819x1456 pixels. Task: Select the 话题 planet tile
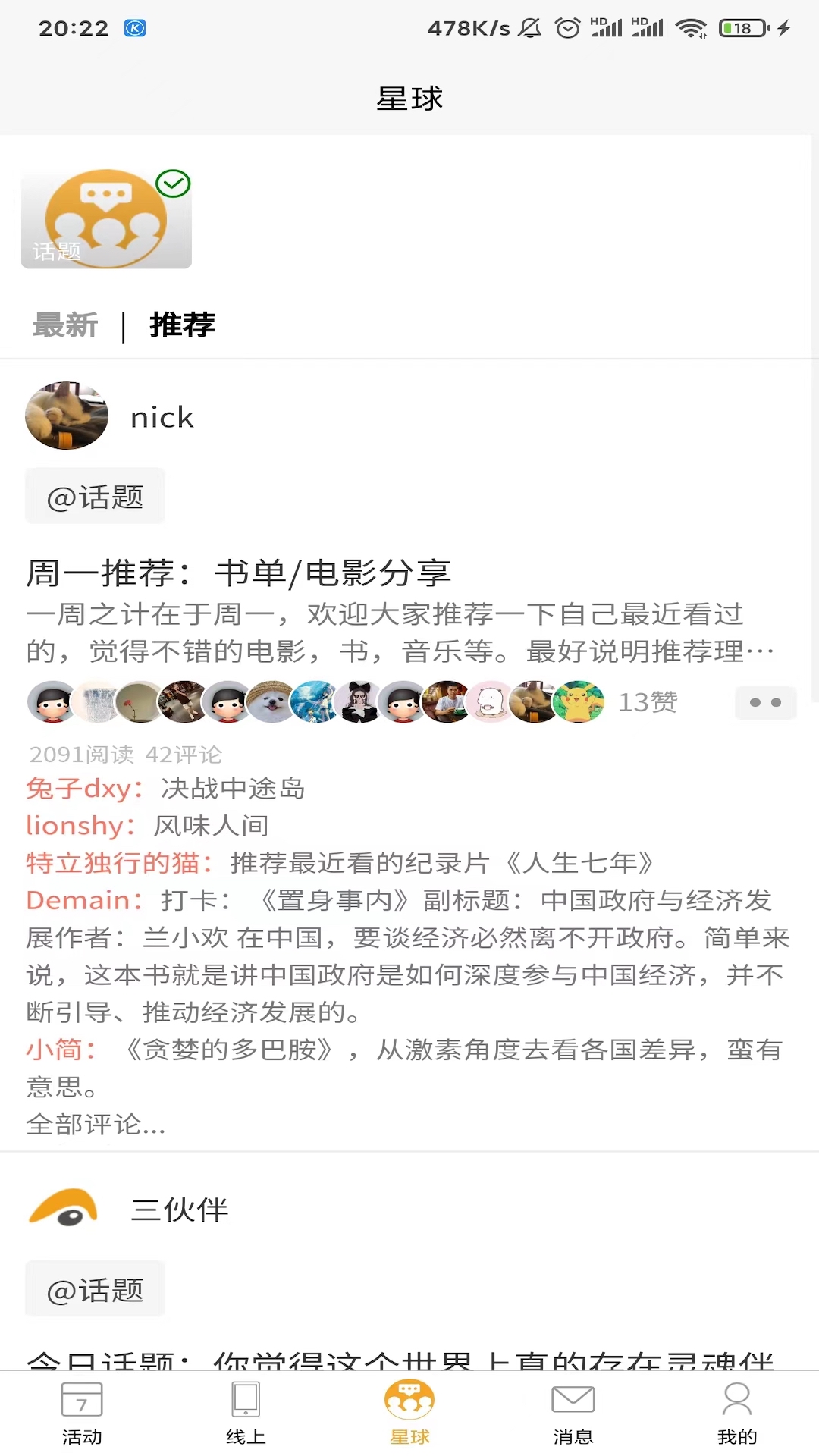point(106,219)
